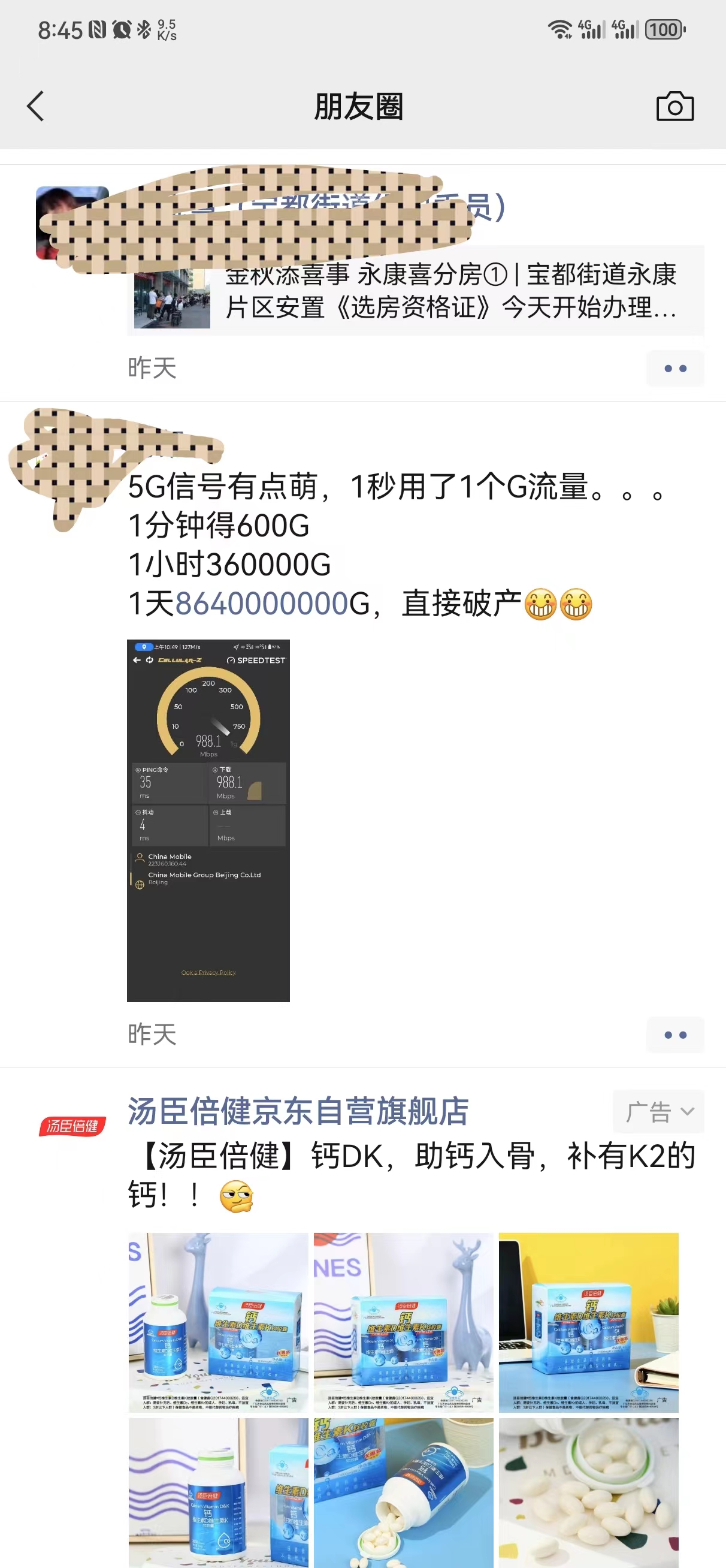Viewport: 726px width, 1568px height.
Task: Open the yellow-background product photo
Action: tap(588, 1322)
